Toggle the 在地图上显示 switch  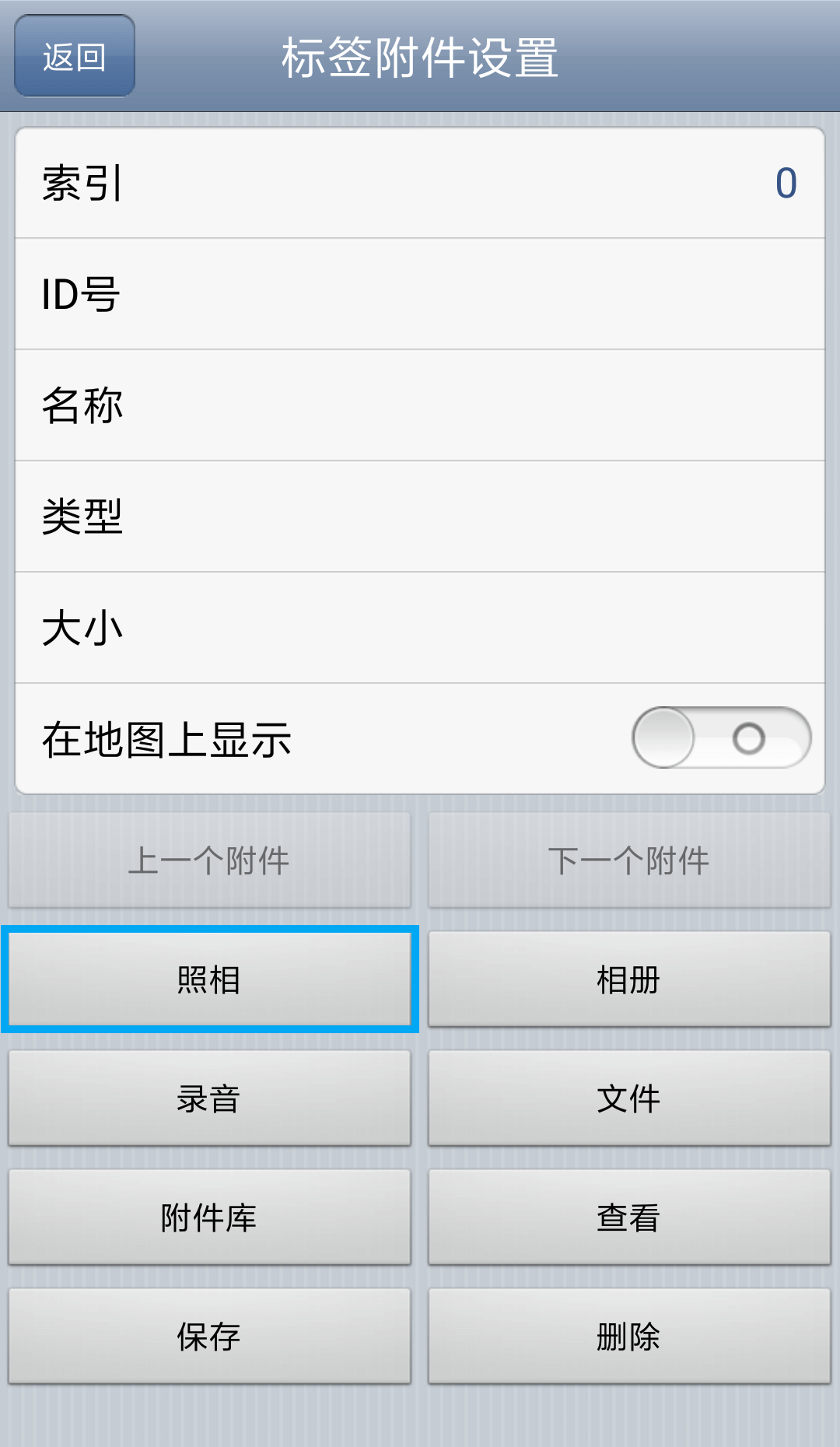tap(721, 738)
